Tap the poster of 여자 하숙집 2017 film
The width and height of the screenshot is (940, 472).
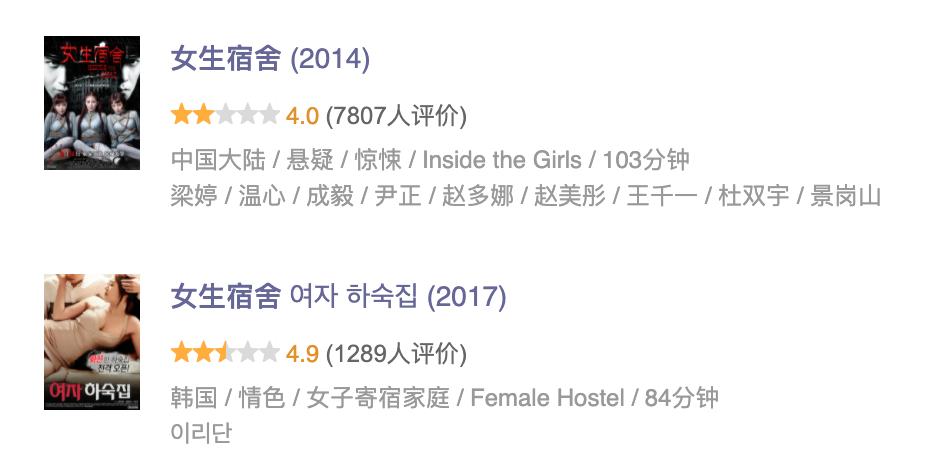[92, 341]
